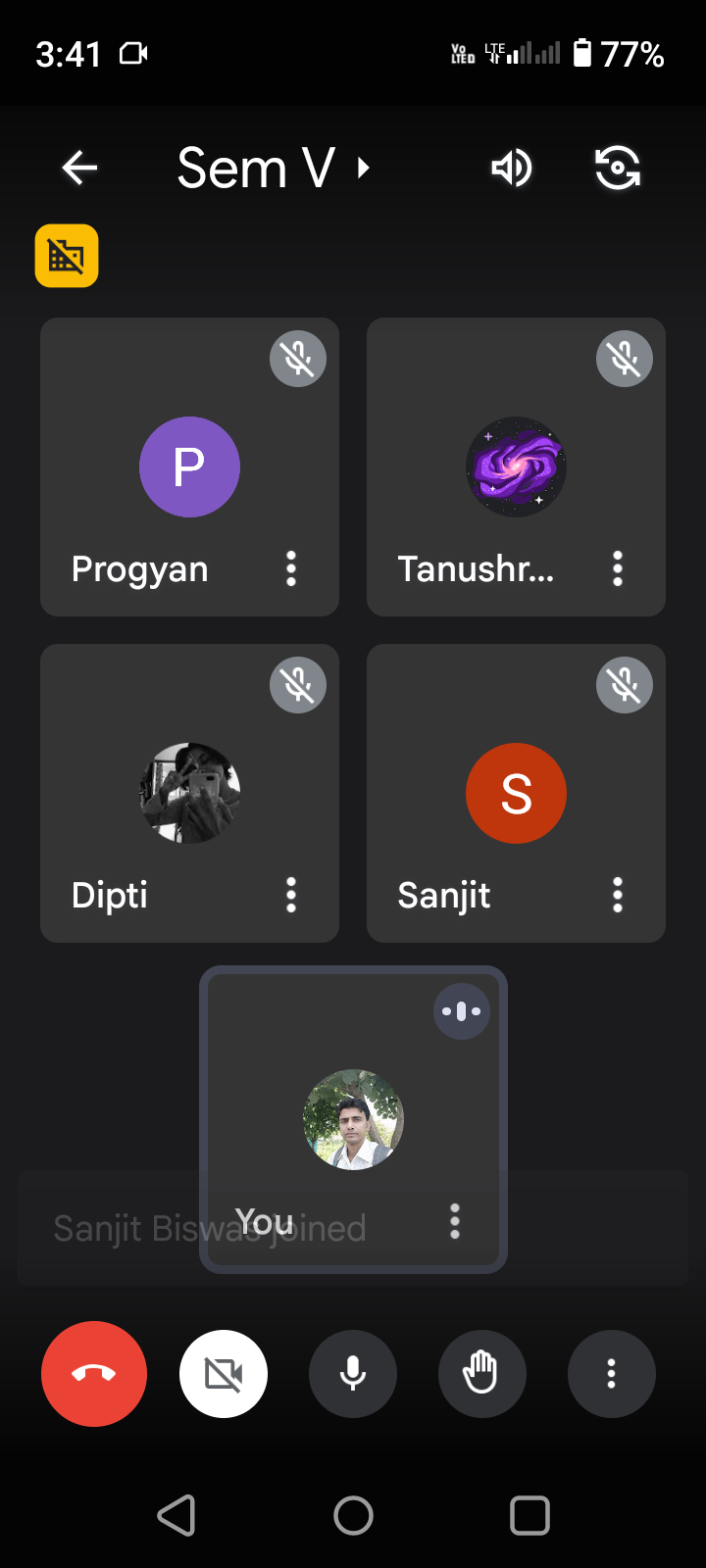End the call with red button
Screen dimensions: 706x1568
[94, 1374]
